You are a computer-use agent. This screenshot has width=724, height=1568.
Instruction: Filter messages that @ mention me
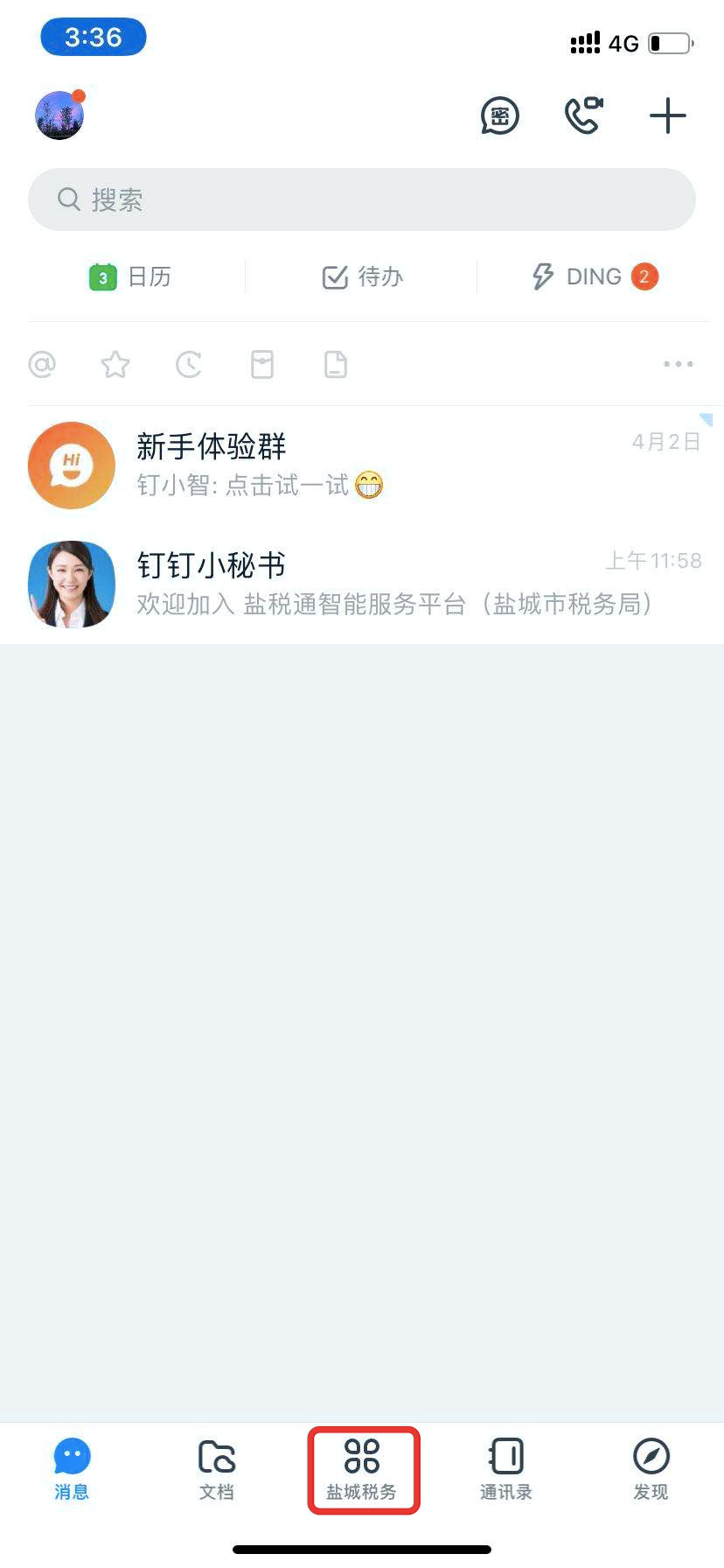pos(42,364)
